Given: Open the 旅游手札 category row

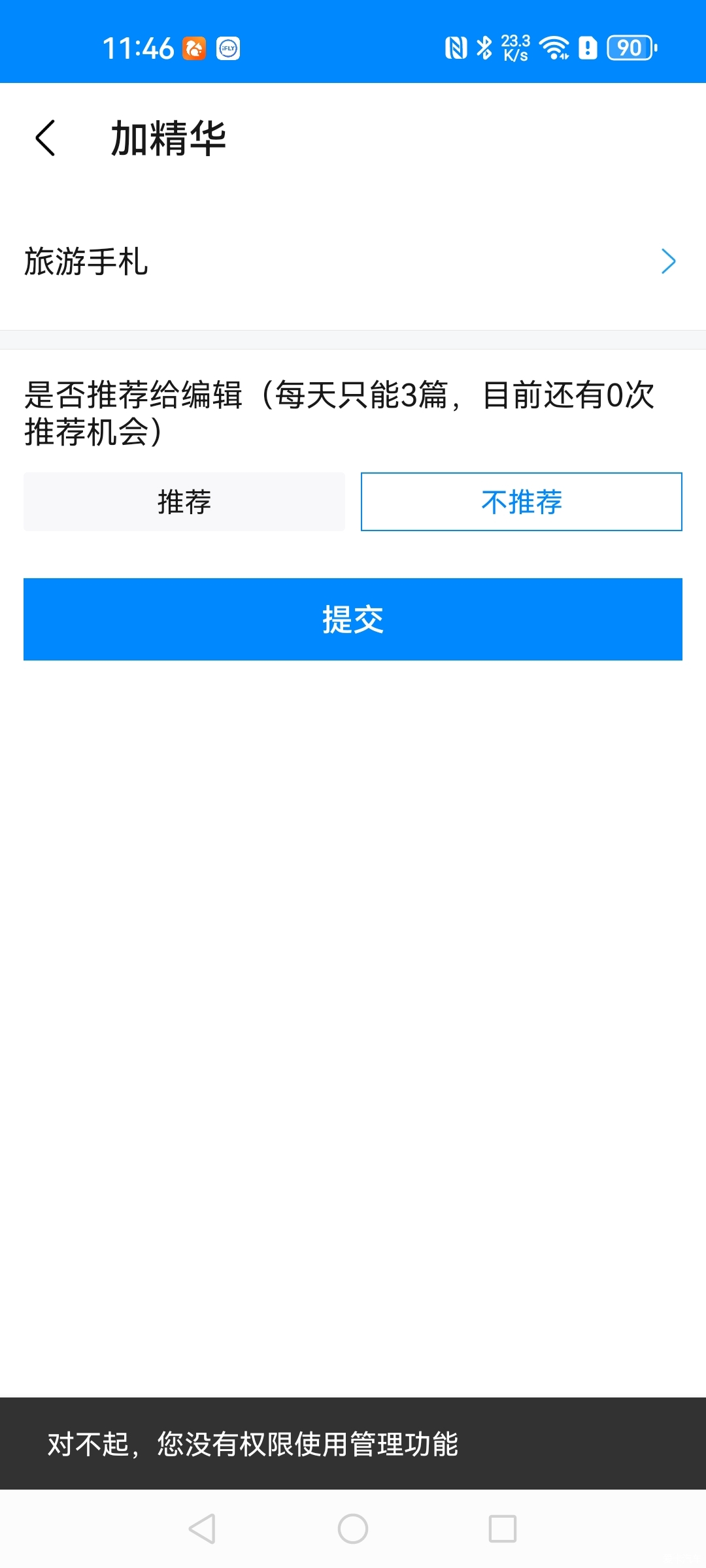Looking at the screenshot, I should pos(353,261).
